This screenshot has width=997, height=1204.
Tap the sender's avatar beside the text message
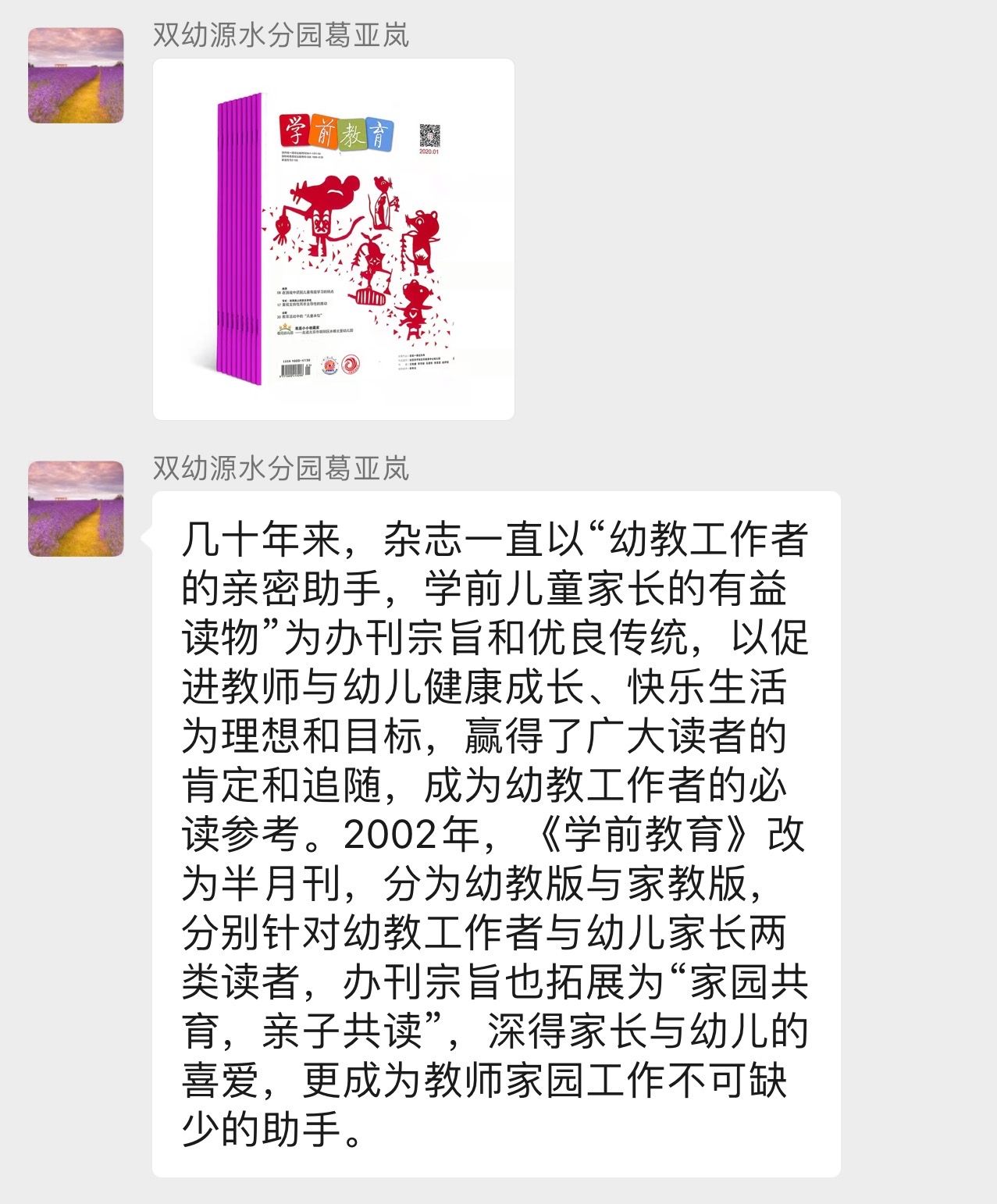76,509
